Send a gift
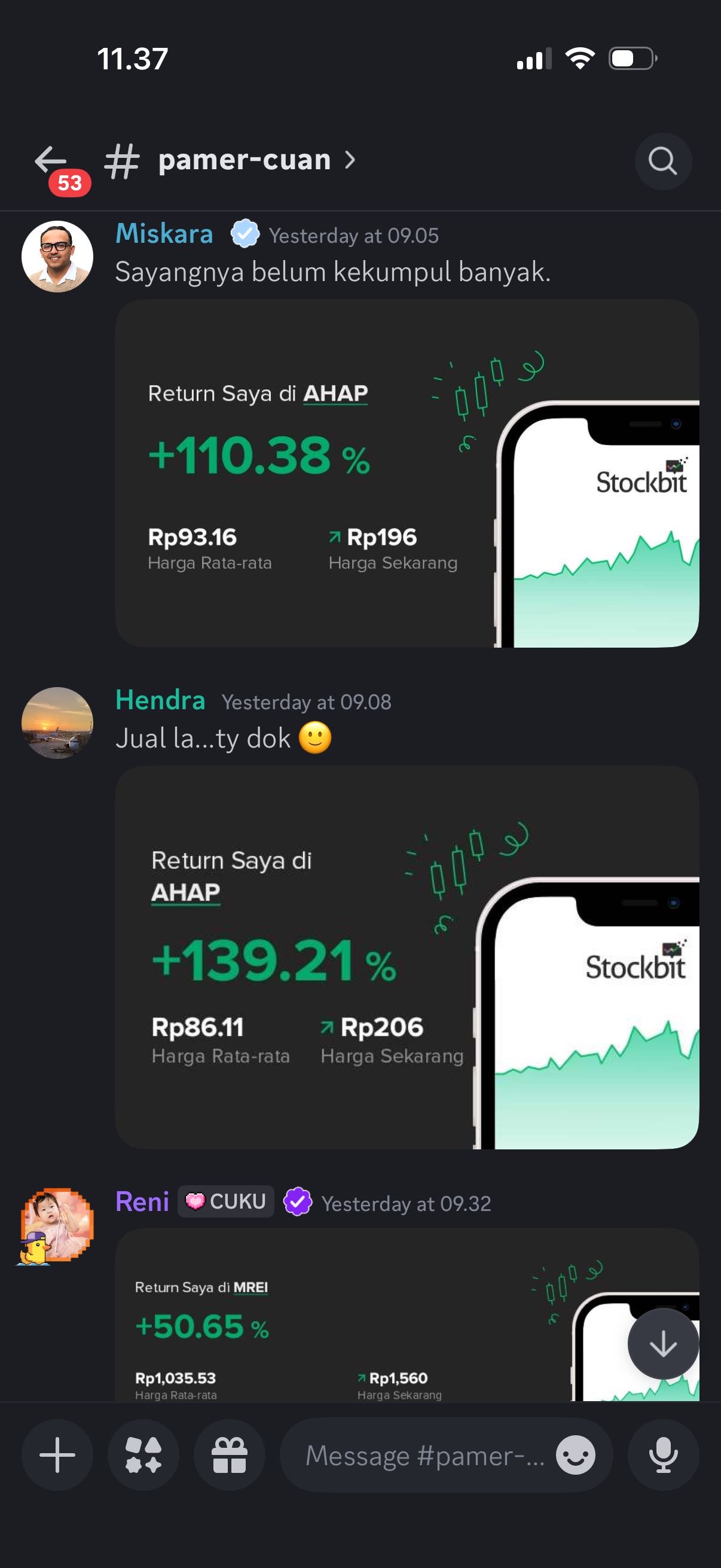 pyautogui.click(x=230, y=1455)
